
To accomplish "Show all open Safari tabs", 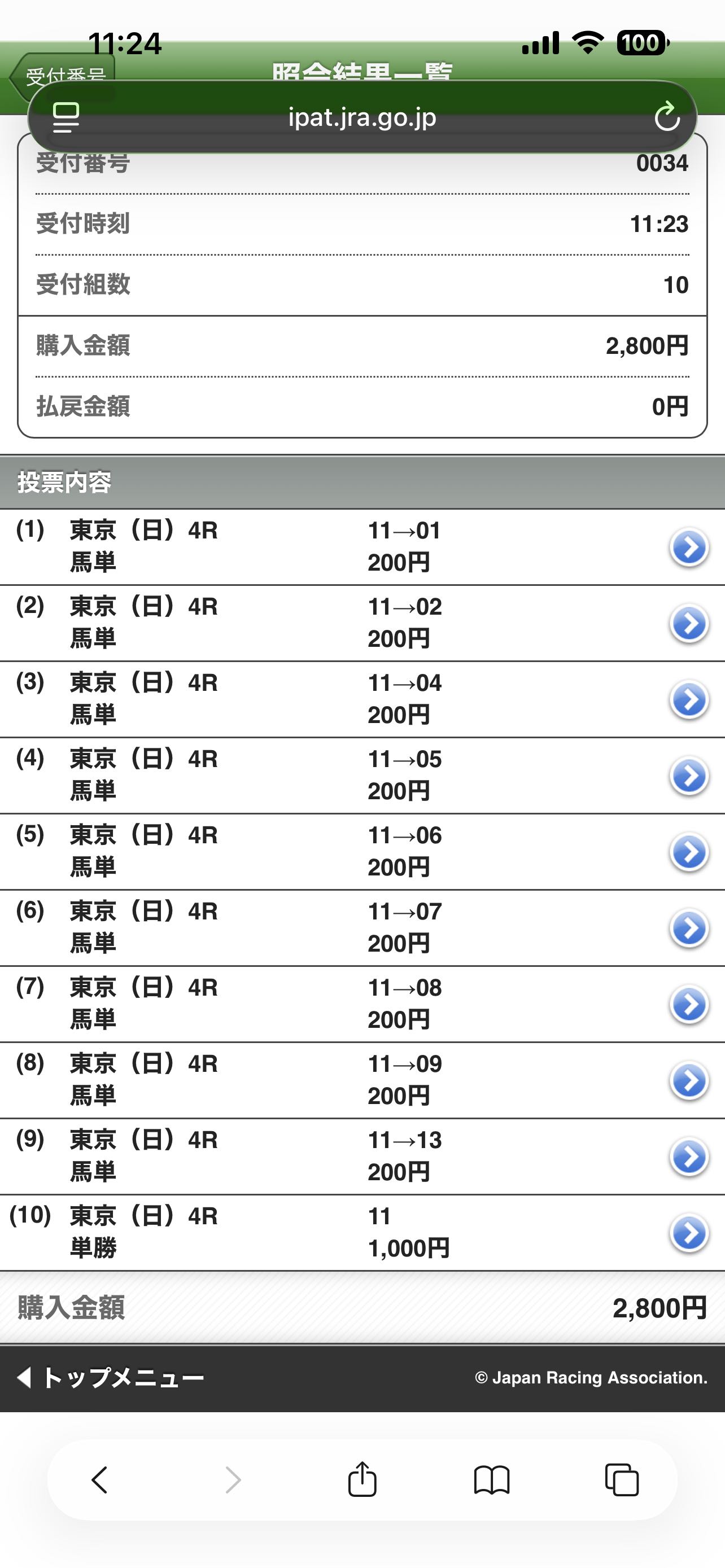I will (622, 1479).
